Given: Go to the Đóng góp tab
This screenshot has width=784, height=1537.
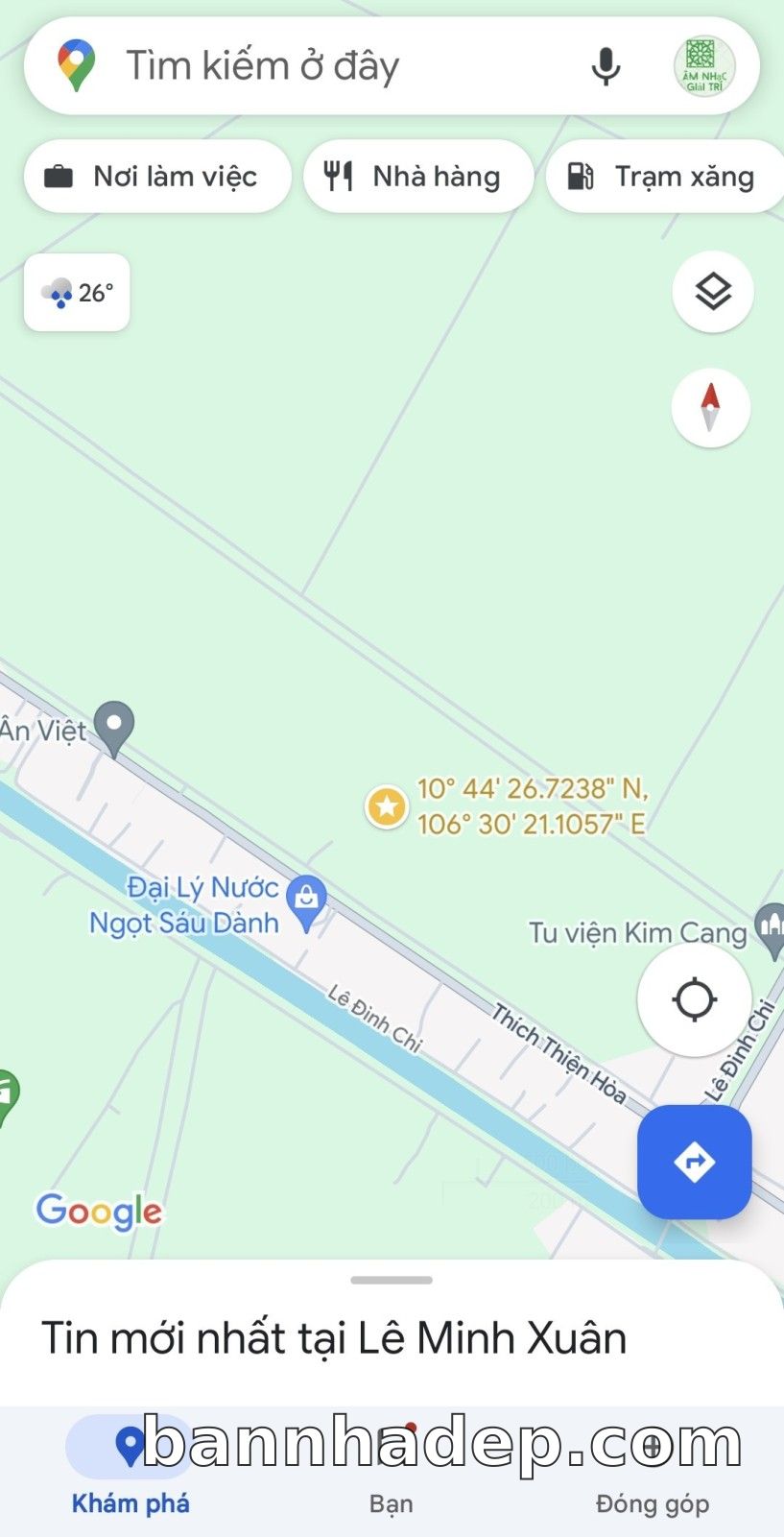Looking at the screenshot, I should pos(653,1467).
